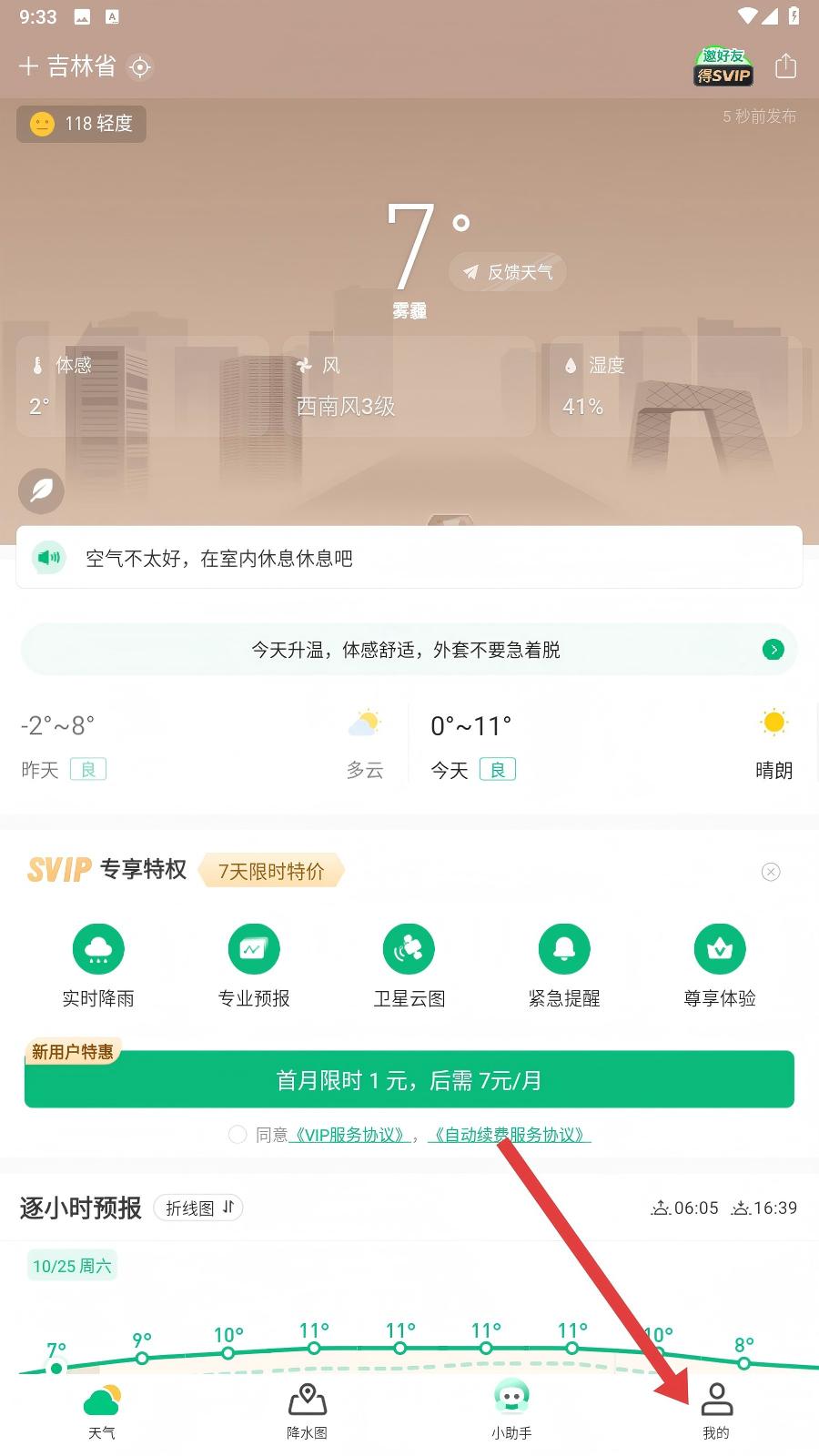Share the weather page
This screenshot has height=1456, width=819.
pyautogui.click(x=785, y=66)
